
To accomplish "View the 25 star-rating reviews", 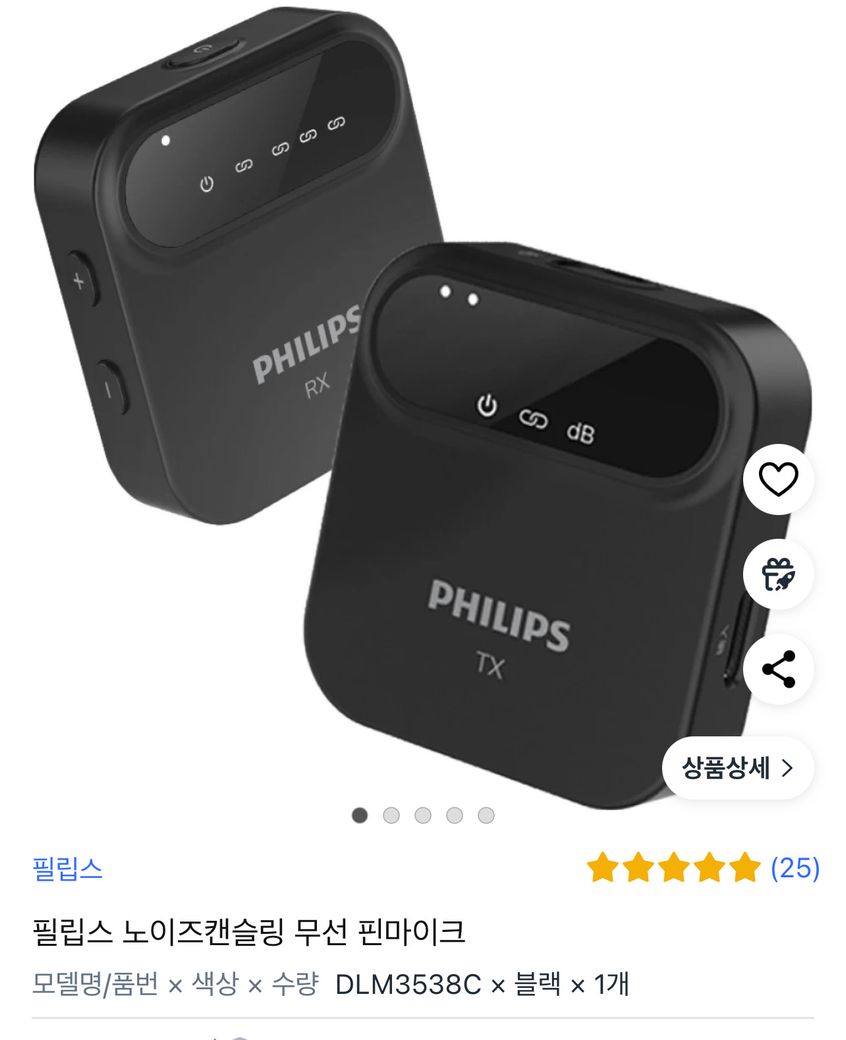I will 703,868.
